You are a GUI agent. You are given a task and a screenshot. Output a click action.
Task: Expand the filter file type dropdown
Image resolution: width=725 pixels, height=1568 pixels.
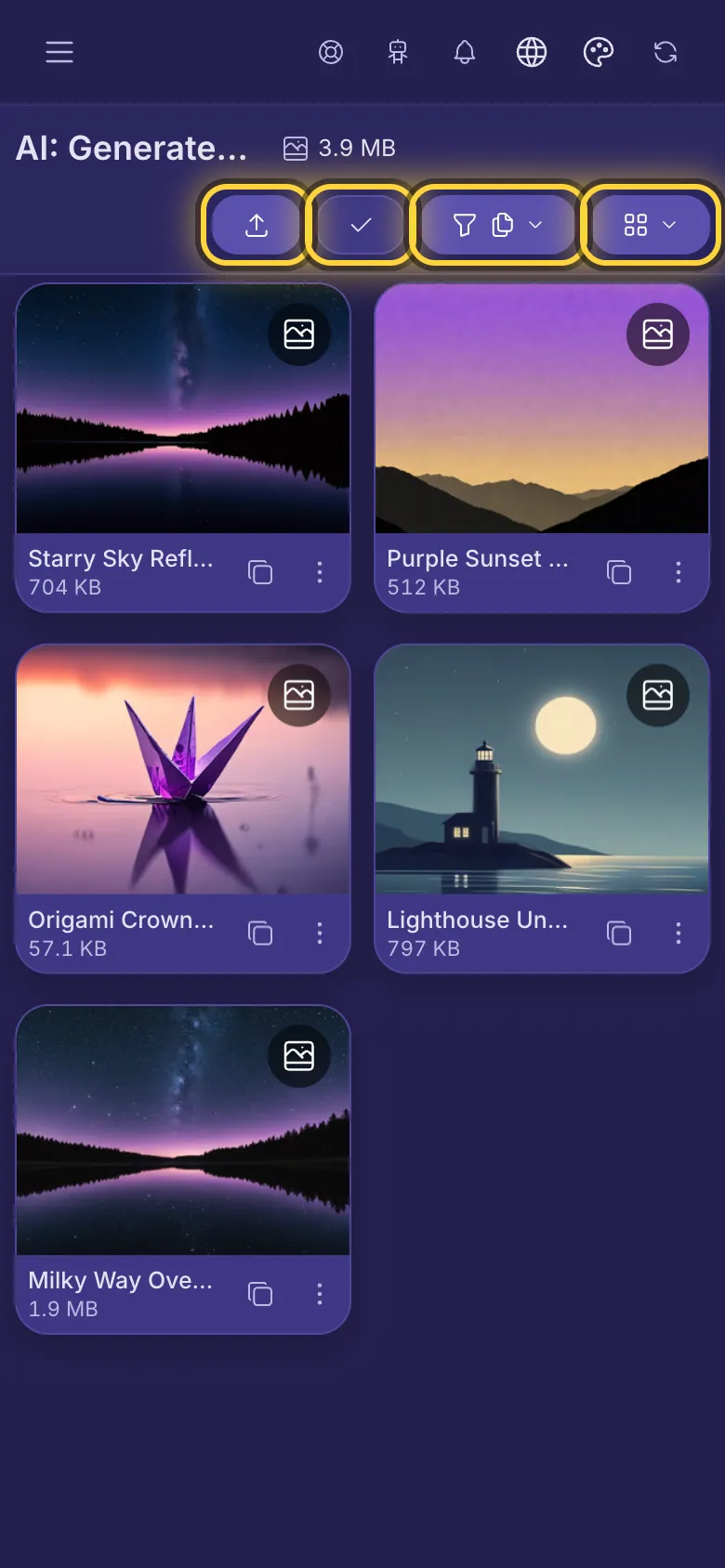tap(497, 225)
